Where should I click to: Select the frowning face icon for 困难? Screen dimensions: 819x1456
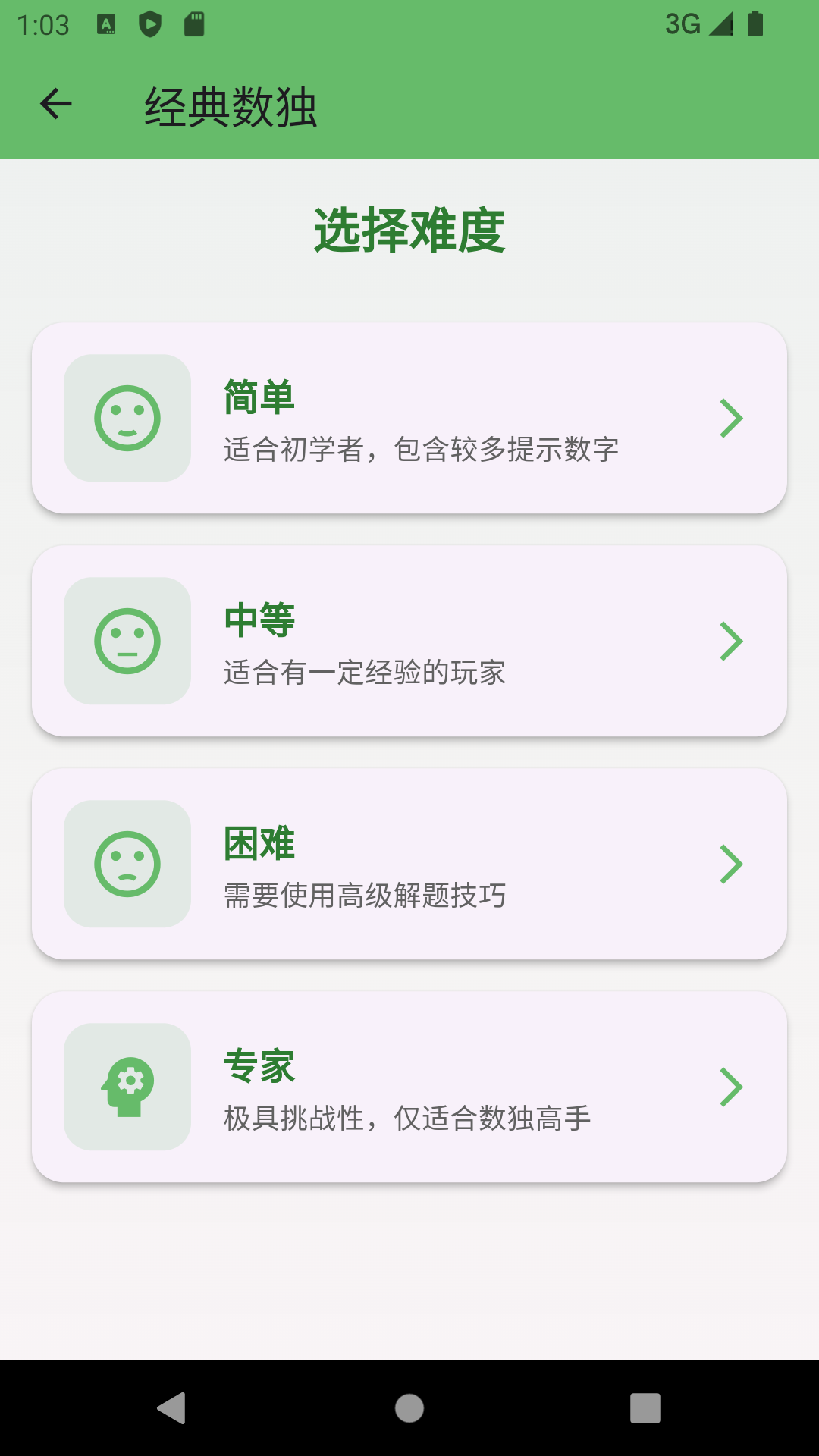point(127,863)
